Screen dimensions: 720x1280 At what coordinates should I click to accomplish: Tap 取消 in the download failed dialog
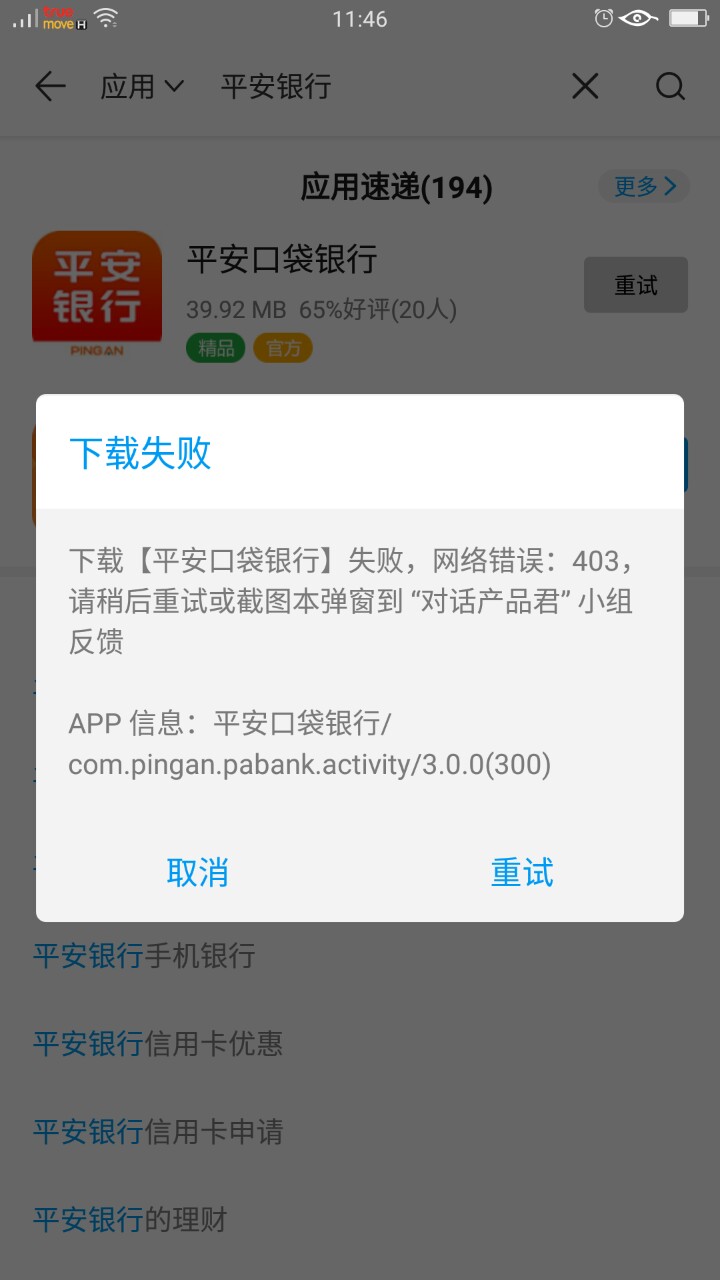(x=197, y=872)
